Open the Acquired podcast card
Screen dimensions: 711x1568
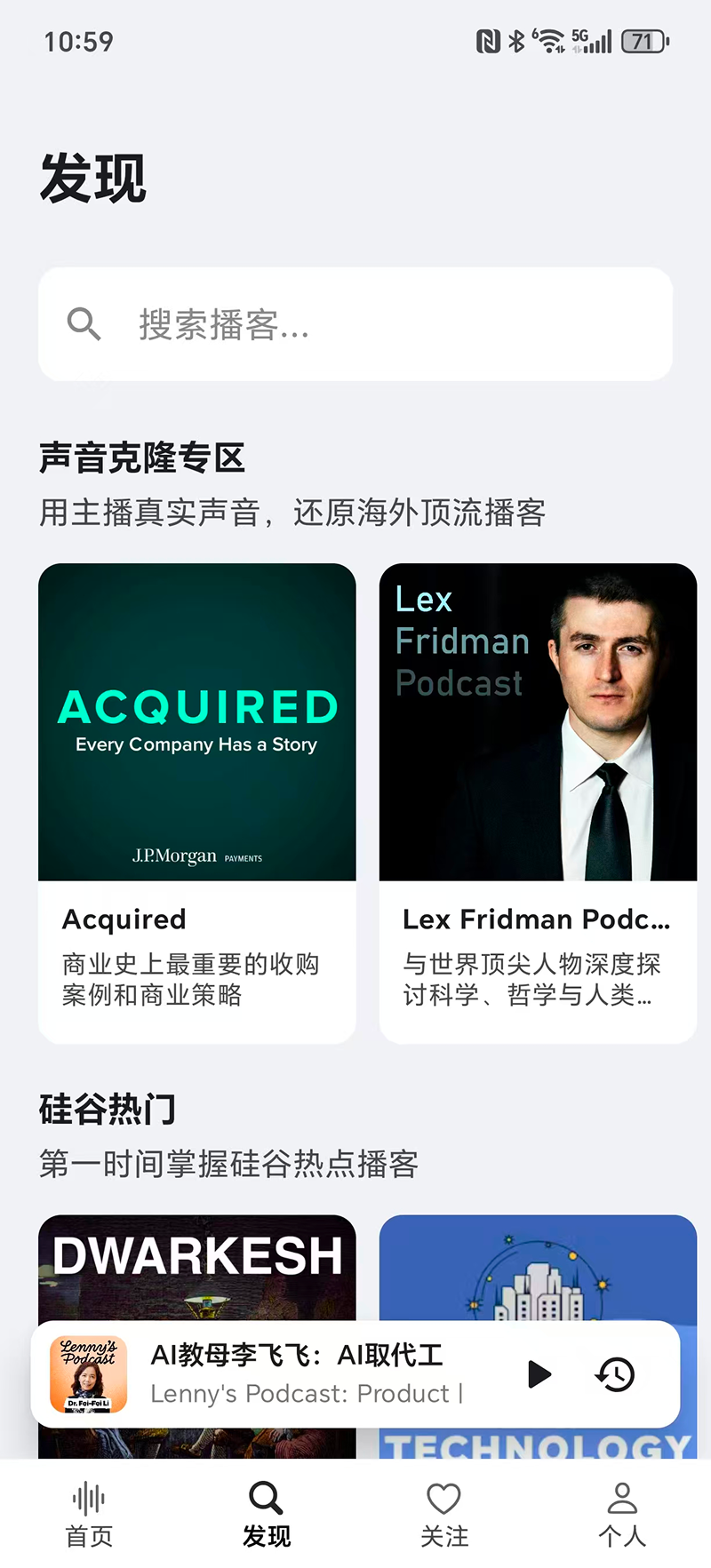tap(197, 803)
